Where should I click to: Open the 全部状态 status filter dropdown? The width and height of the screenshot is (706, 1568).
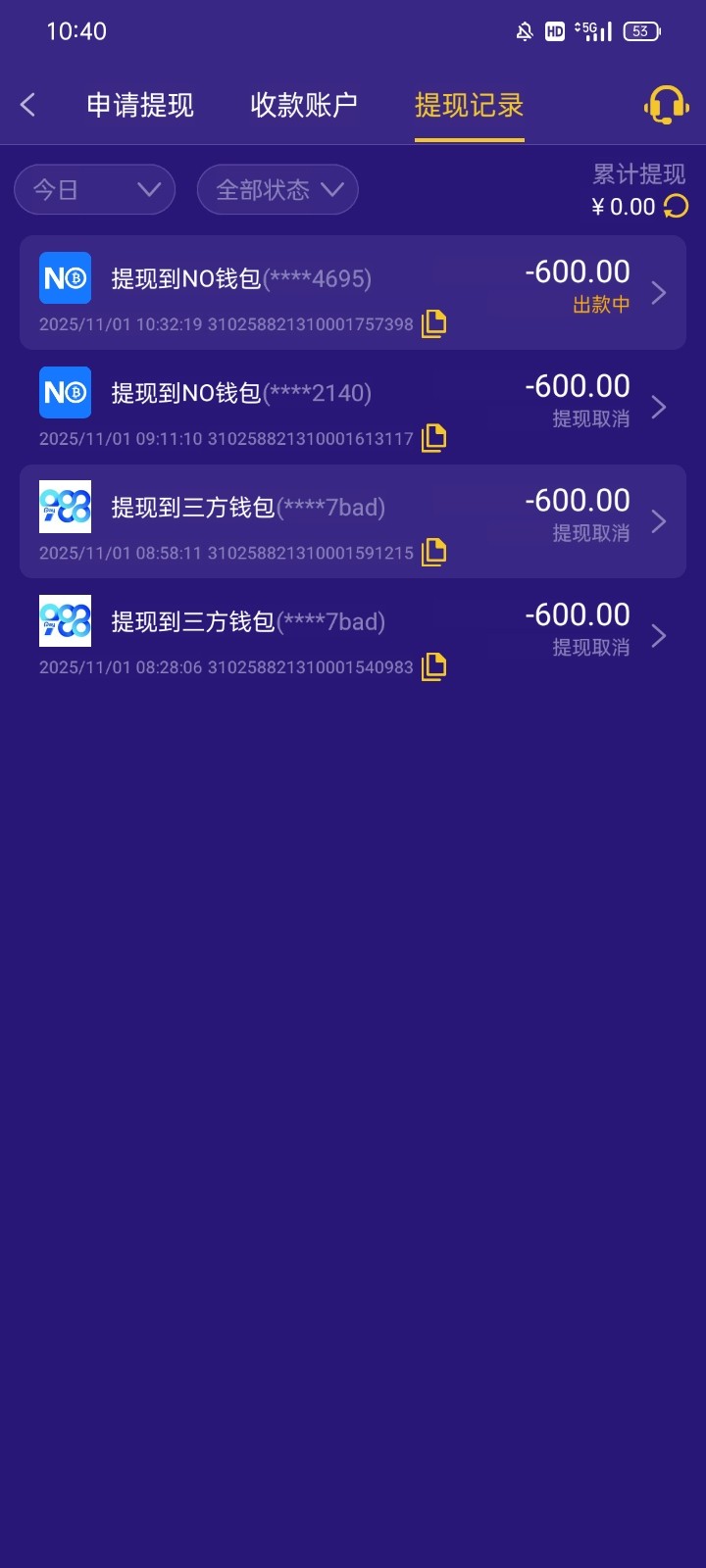277,189
